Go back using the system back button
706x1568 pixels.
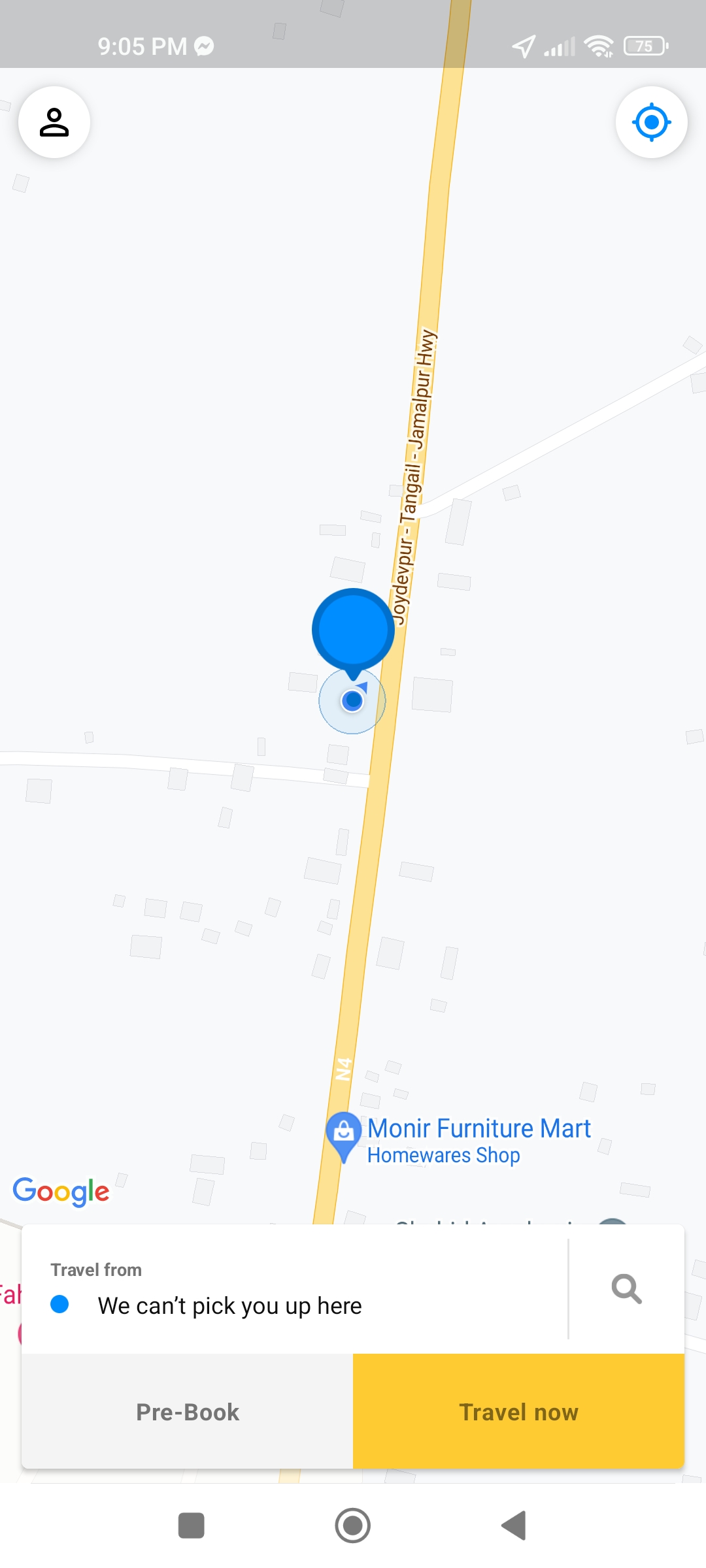pos(514,1526)
